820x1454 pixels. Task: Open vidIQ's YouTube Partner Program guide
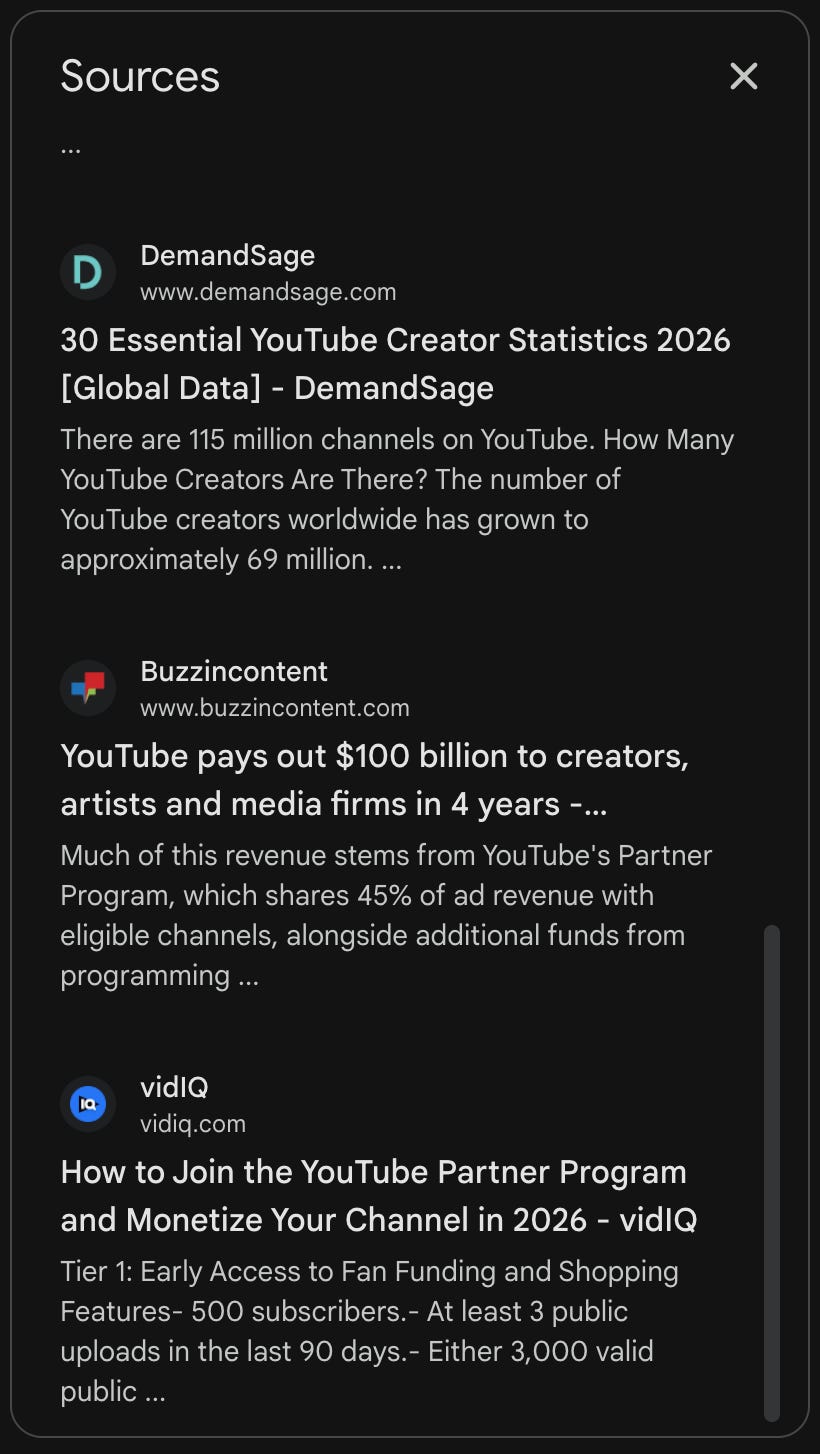pos(379,1196)
